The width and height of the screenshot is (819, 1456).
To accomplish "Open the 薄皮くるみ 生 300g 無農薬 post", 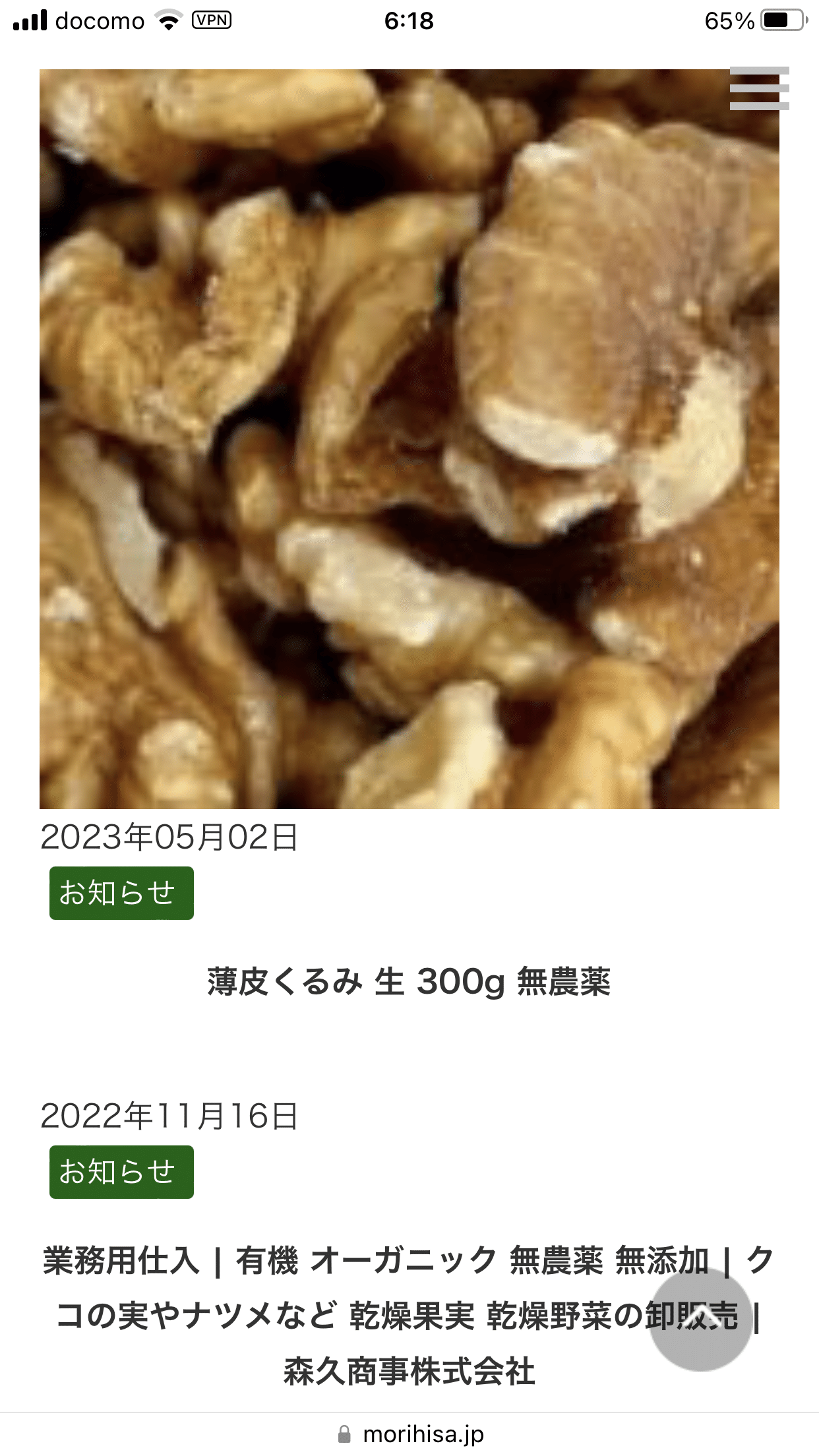I will (409, 982).
